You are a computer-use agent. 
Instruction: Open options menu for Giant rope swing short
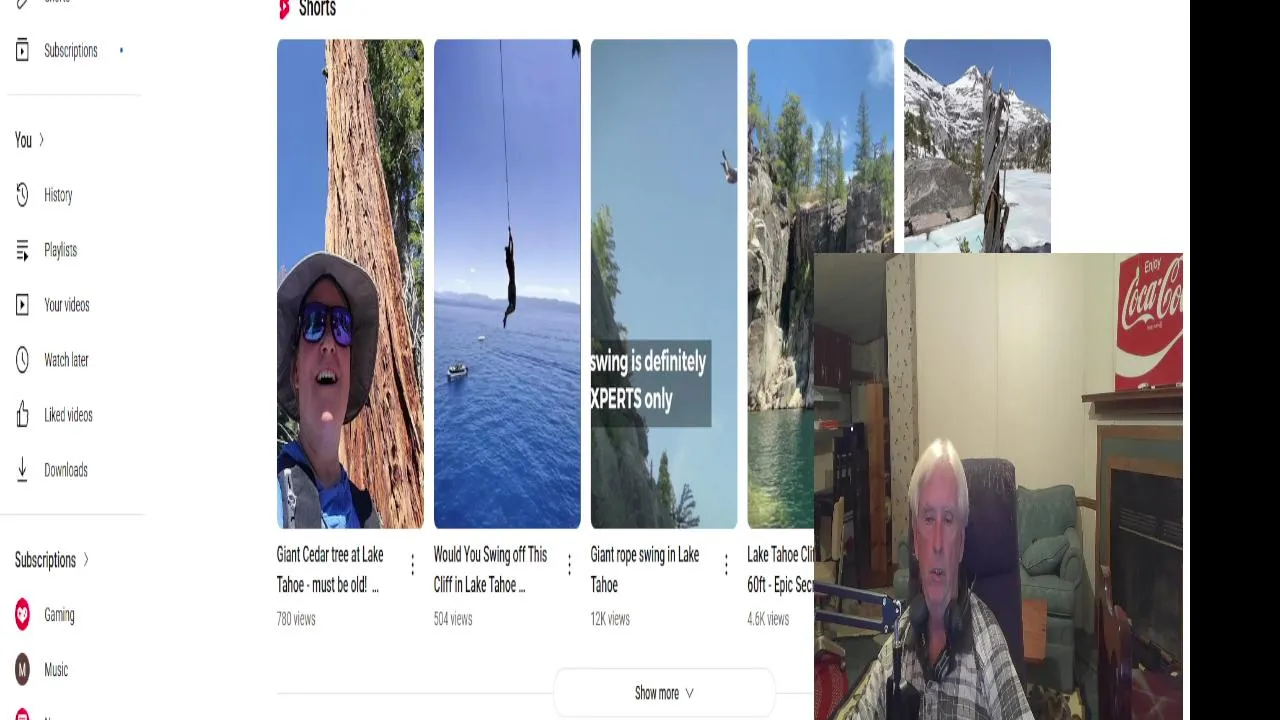726,566
